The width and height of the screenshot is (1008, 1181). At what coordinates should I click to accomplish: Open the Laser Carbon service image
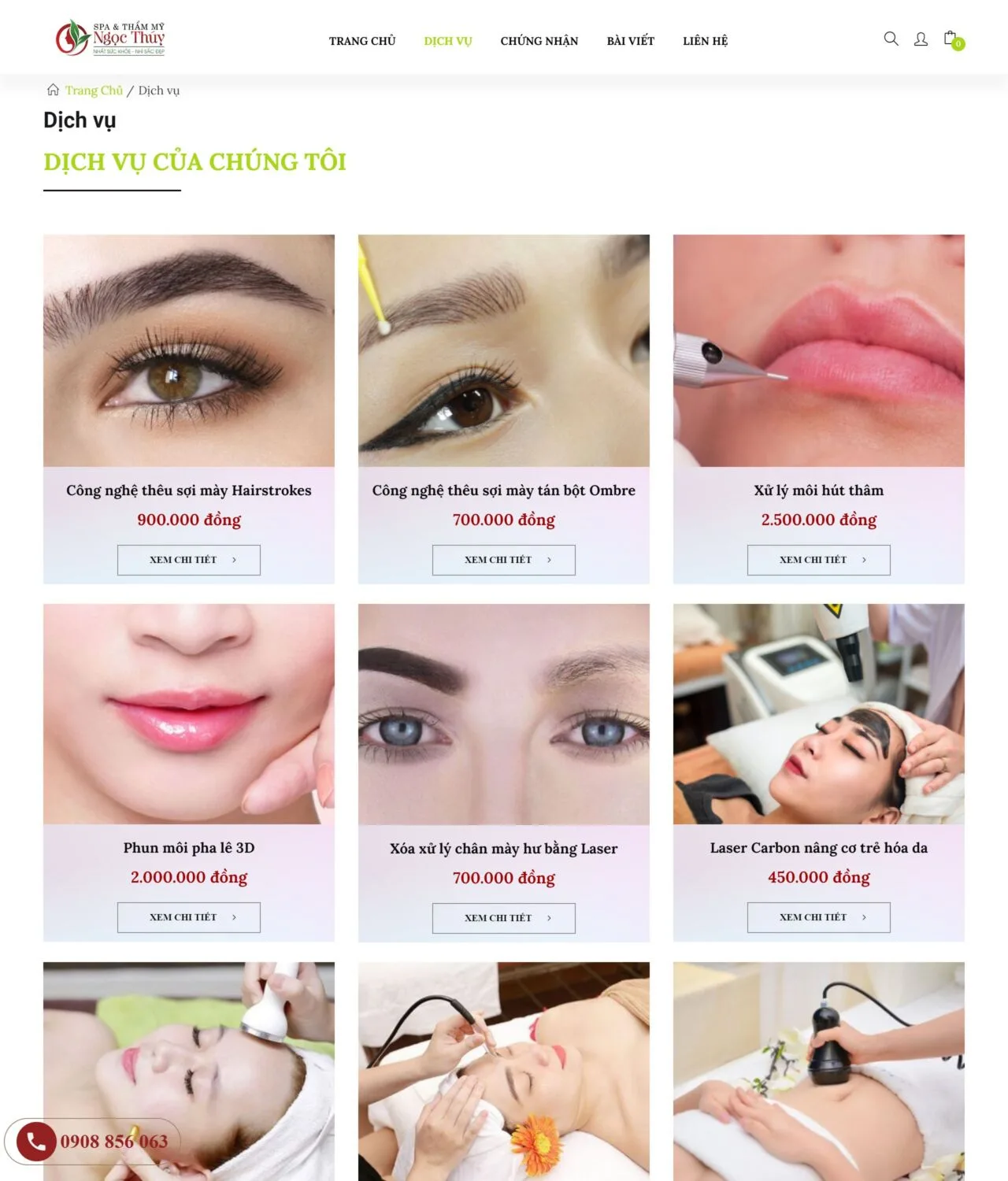(819, 714)
